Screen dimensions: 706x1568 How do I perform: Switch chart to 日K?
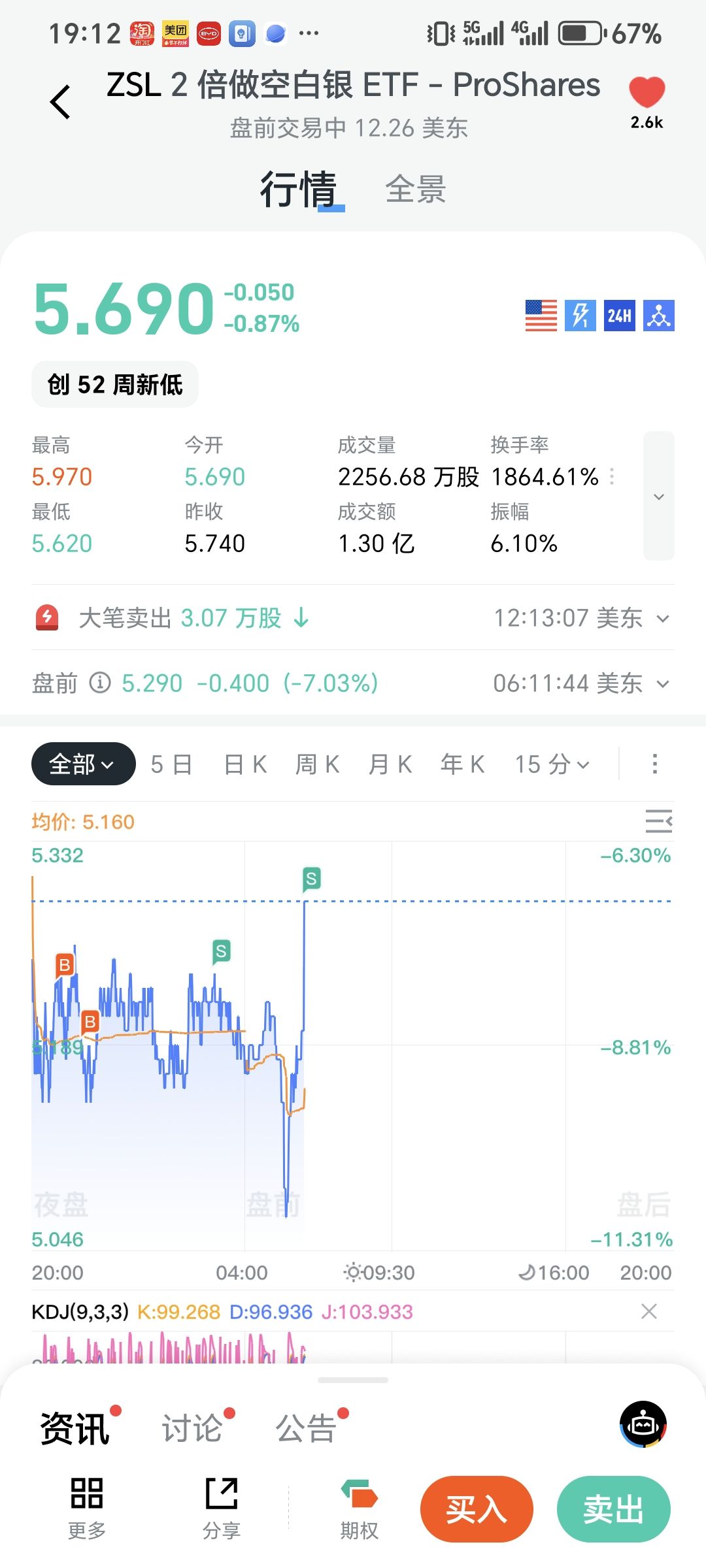pos(245,764)
